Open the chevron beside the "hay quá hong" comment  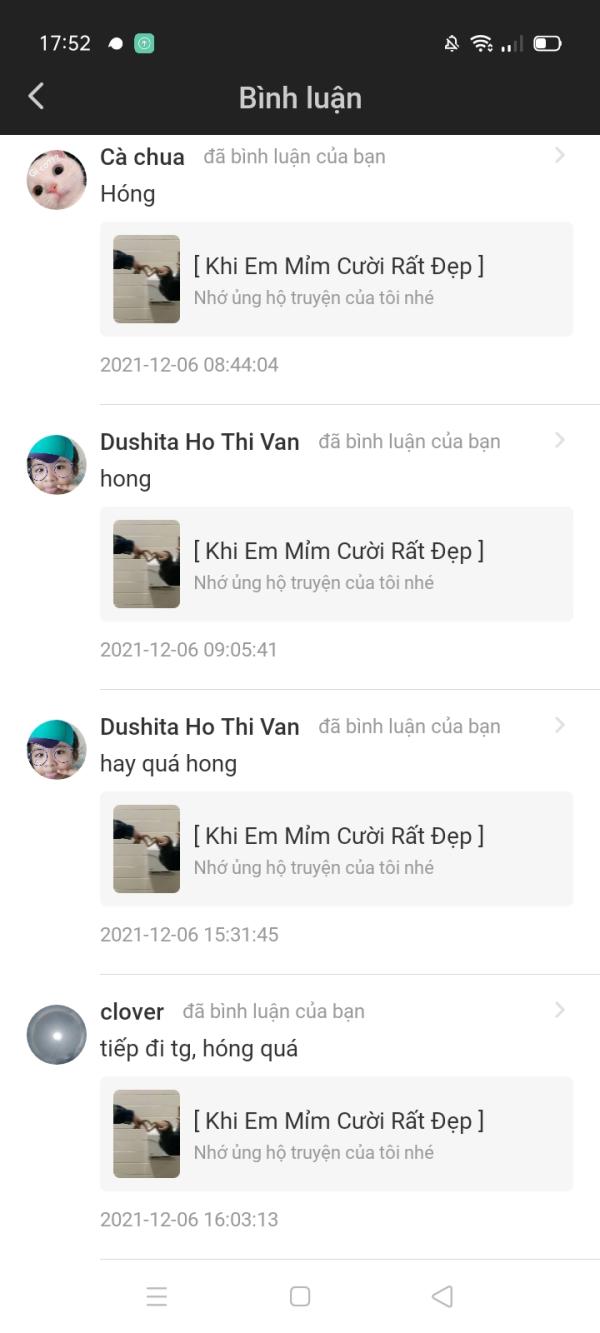(x=560, y=725)
